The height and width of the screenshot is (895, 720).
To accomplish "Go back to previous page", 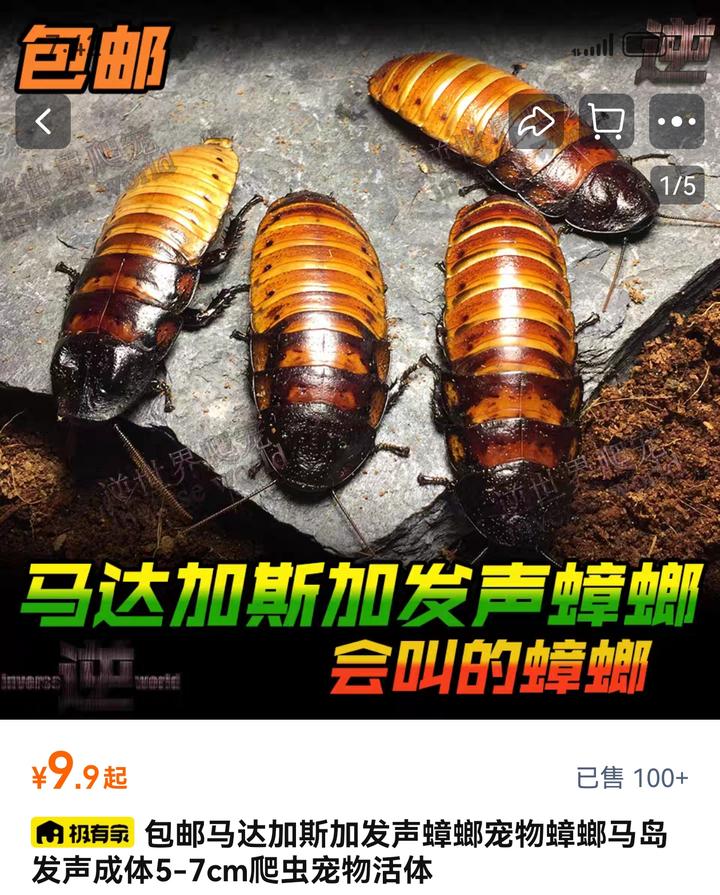I will [x=43, y=122].
